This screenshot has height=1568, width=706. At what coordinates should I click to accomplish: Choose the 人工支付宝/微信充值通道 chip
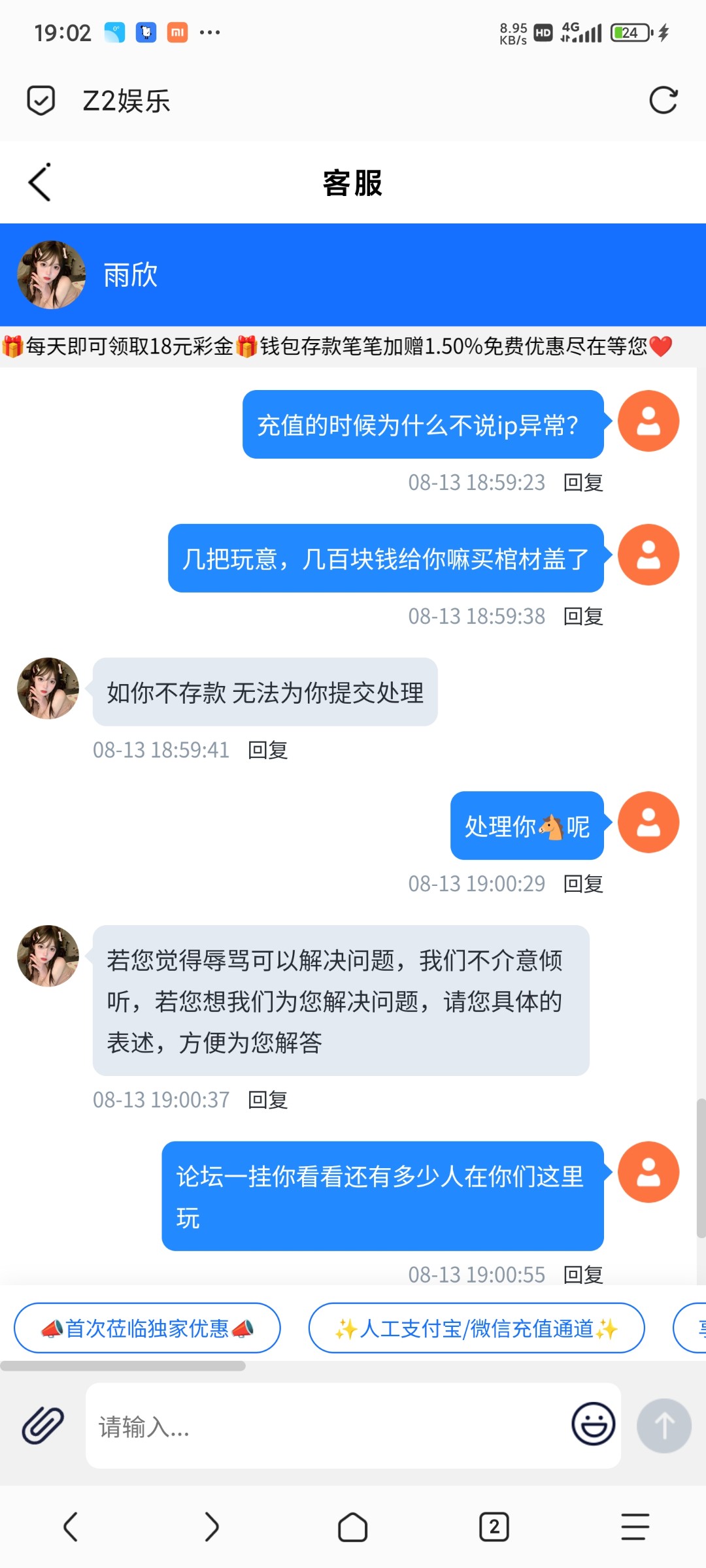coord(476,1328)
